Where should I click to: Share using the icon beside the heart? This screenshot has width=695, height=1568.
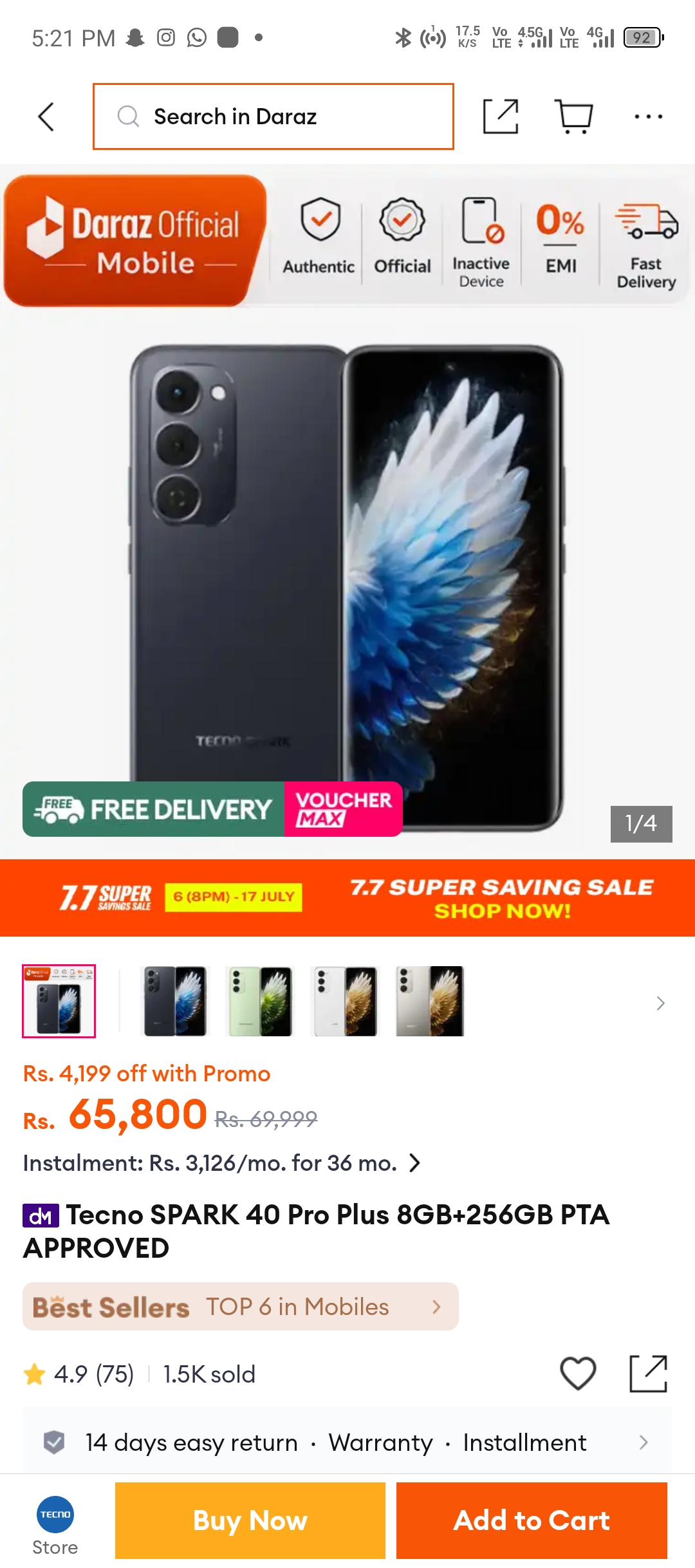tap(648, 1373)
